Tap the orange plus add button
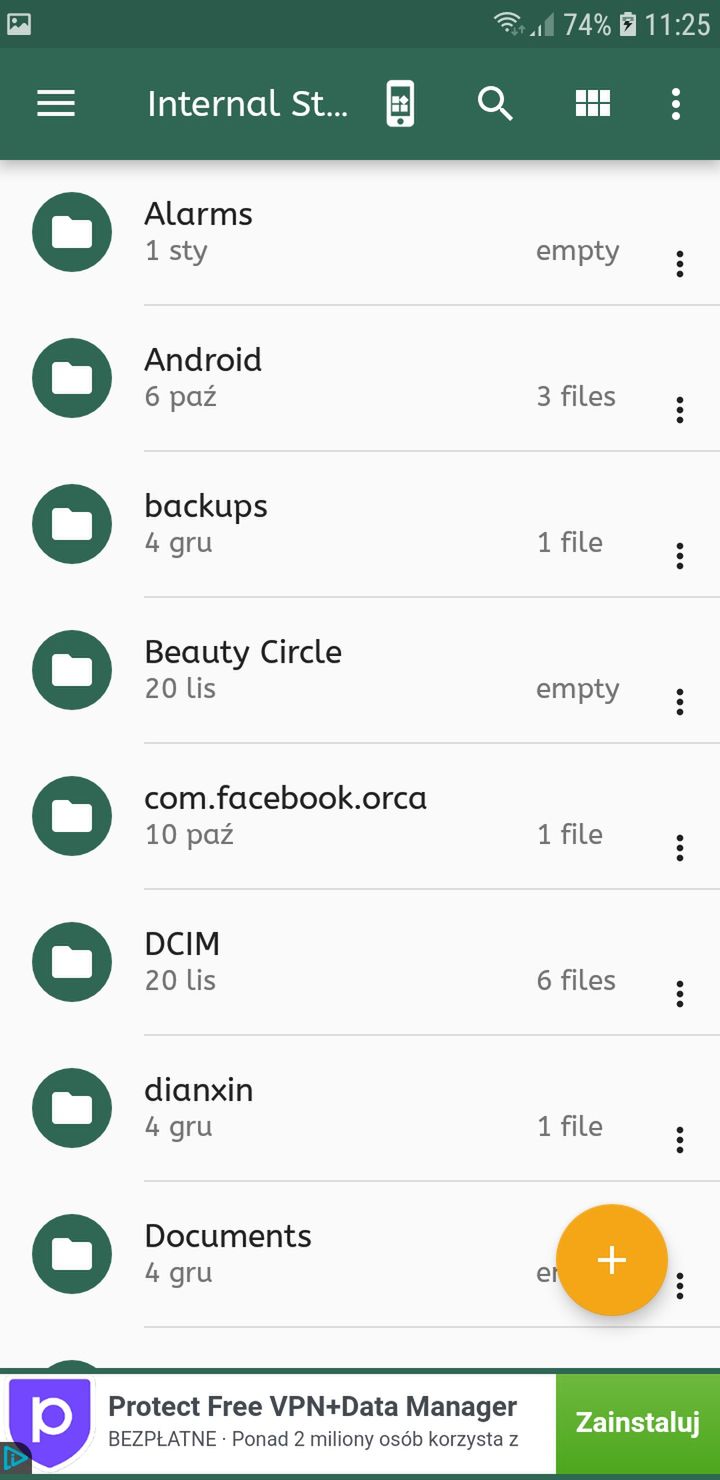Image resolution: width=720 pixels, height=1480 pixels. (612, 1260)
